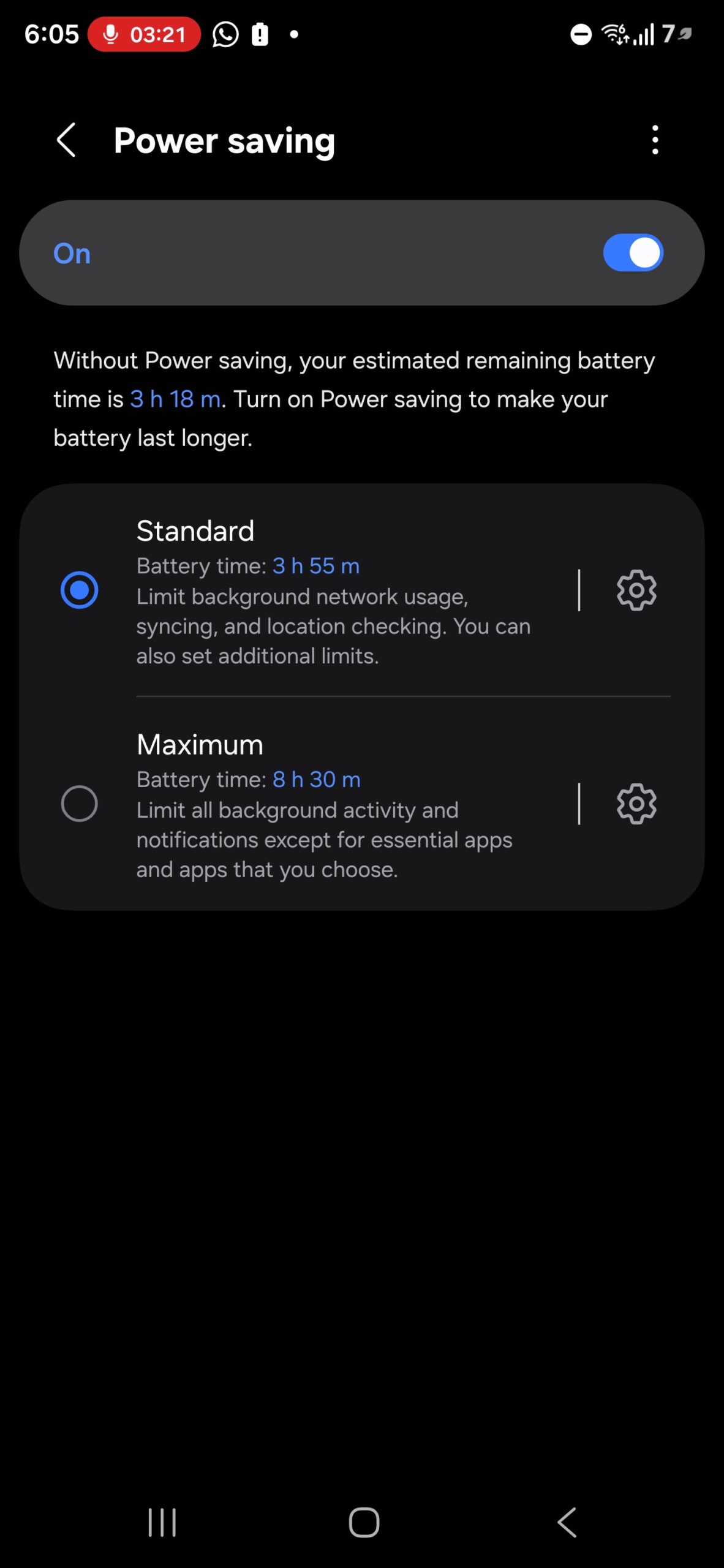Viewport: 724px width, 1568px height.
Task: Tap the back arrow next to Power saving
Action: coord(66,140)
